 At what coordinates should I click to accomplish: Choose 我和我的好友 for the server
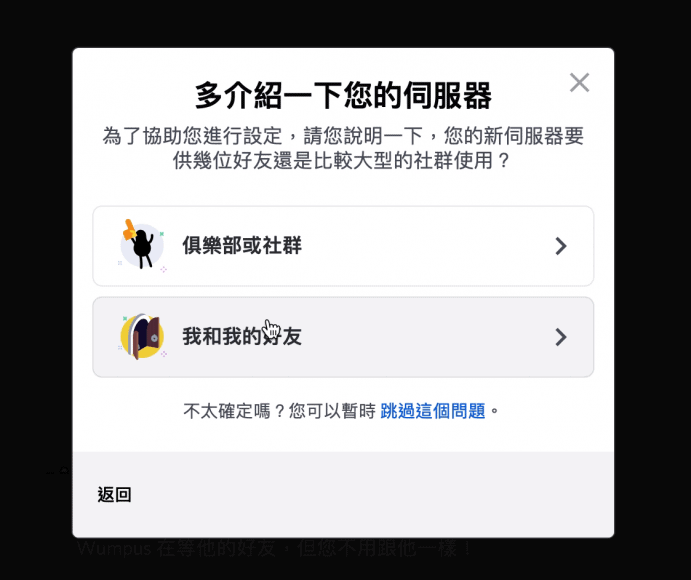point(343,337)
